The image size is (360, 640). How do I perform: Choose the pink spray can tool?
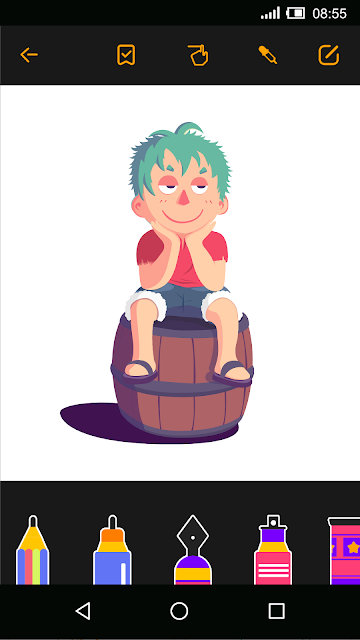(273, 549)
